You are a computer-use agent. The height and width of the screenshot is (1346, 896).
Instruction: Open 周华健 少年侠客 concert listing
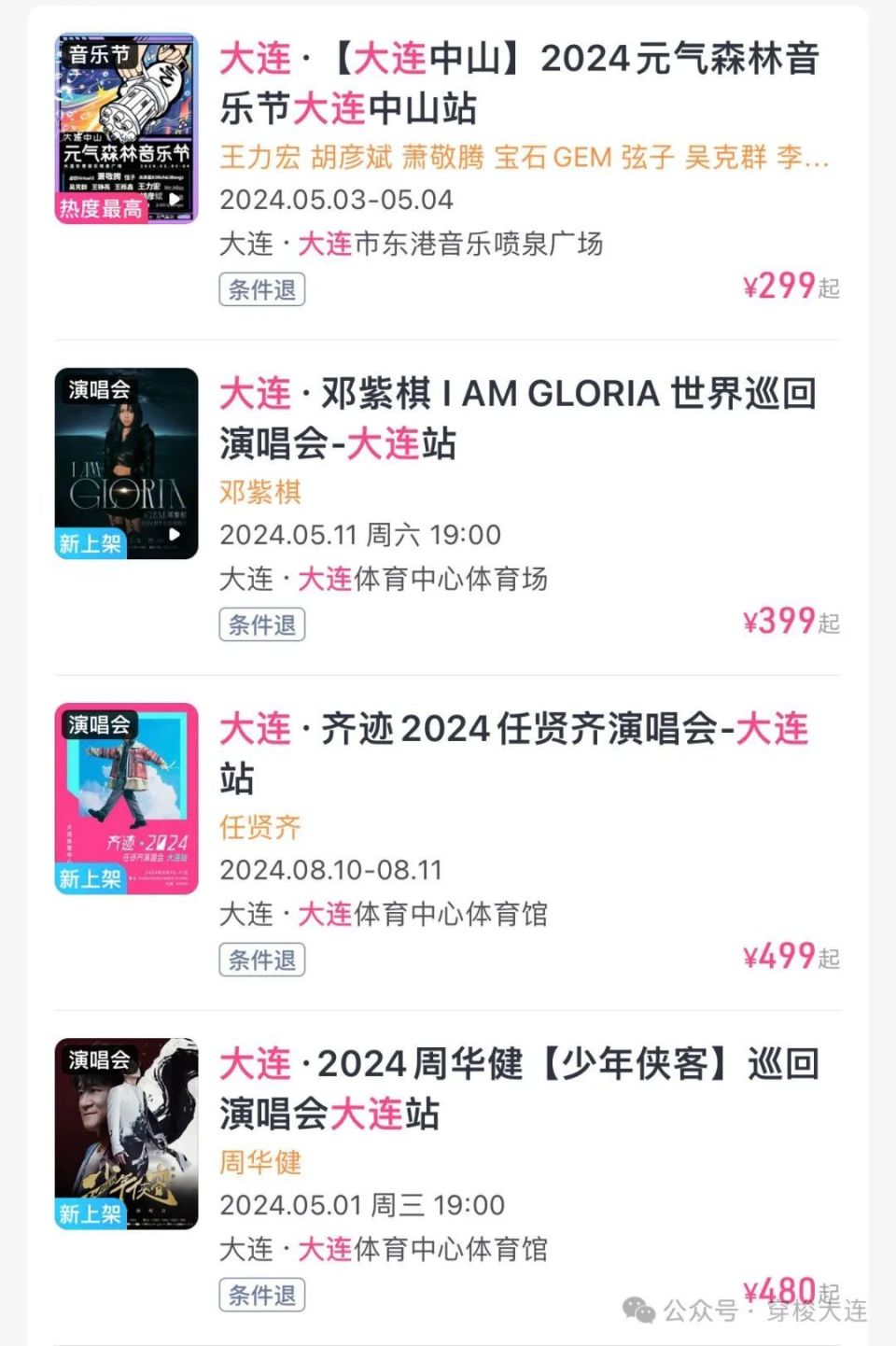click(x=519, y=1088)
